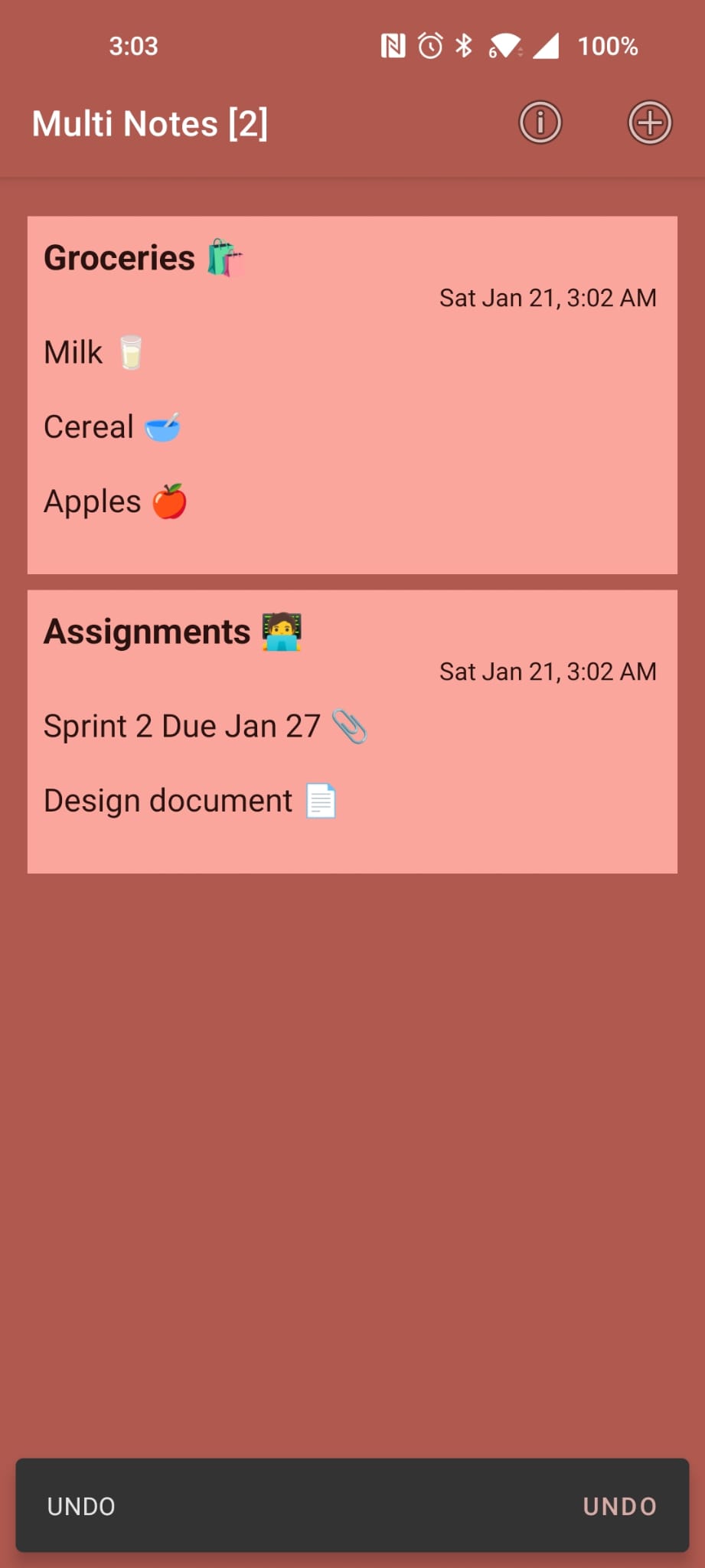Tap the clock showing 3:03

[133, 46]
